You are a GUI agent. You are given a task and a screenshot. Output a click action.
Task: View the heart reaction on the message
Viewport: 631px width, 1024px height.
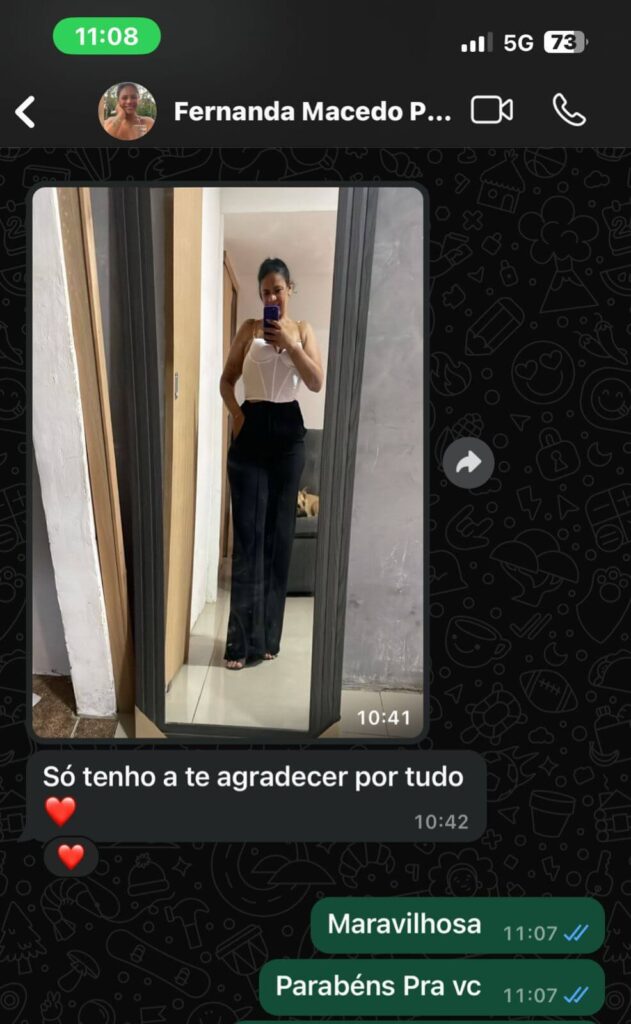70,857
